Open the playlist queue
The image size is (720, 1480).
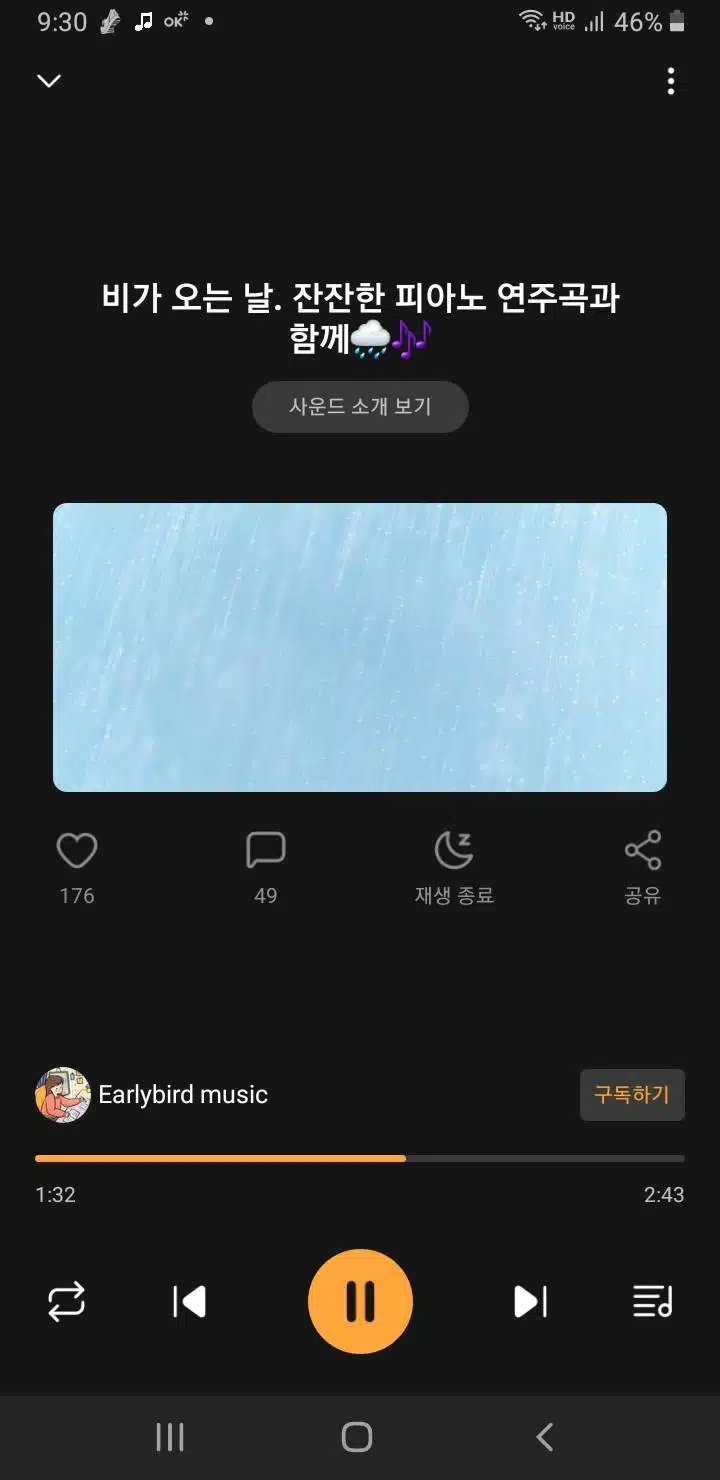[x=653, y=1302]
